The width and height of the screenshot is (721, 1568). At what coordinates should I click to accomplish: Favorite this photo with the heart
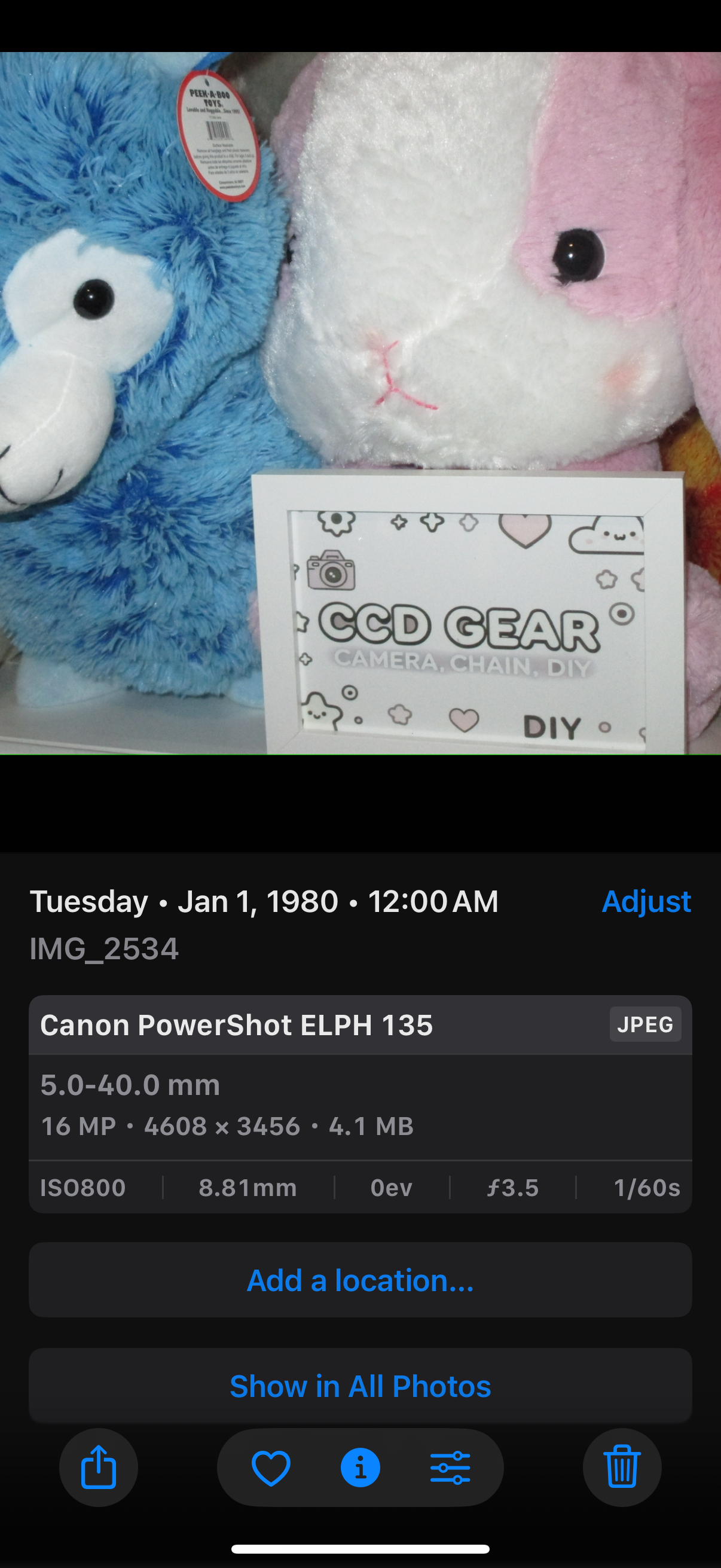click(271, 1468)
